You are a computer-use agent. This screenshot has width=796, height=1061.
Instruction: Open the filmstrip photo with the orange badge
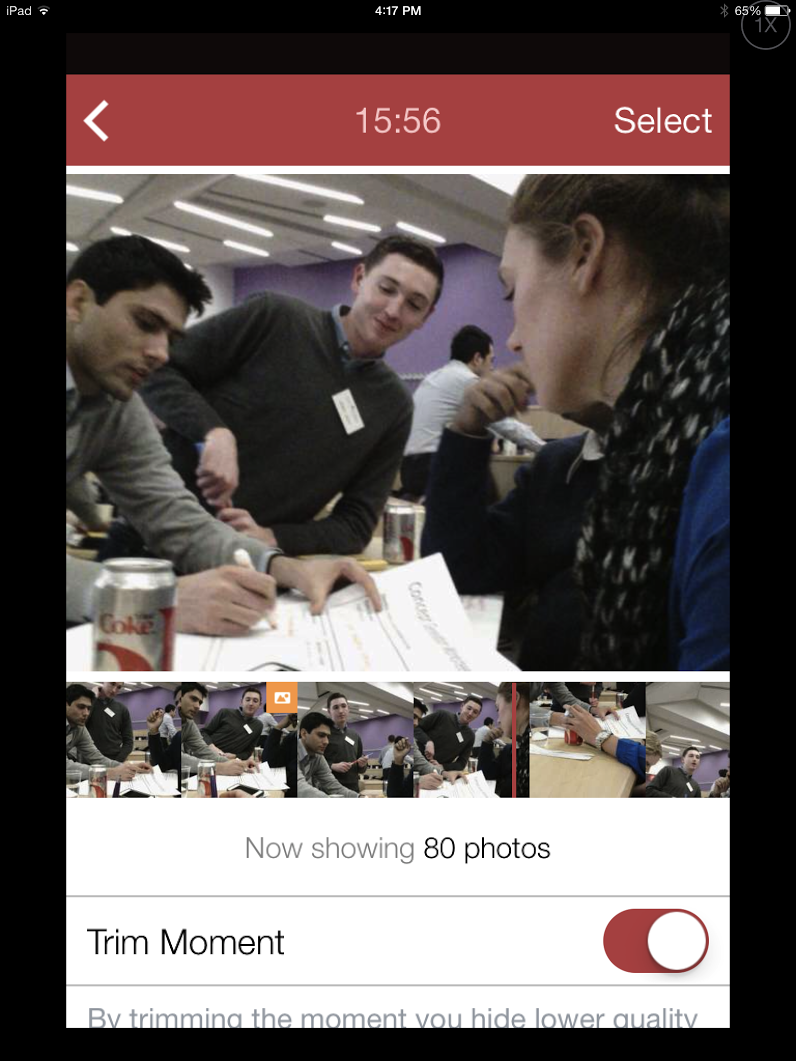240,740
